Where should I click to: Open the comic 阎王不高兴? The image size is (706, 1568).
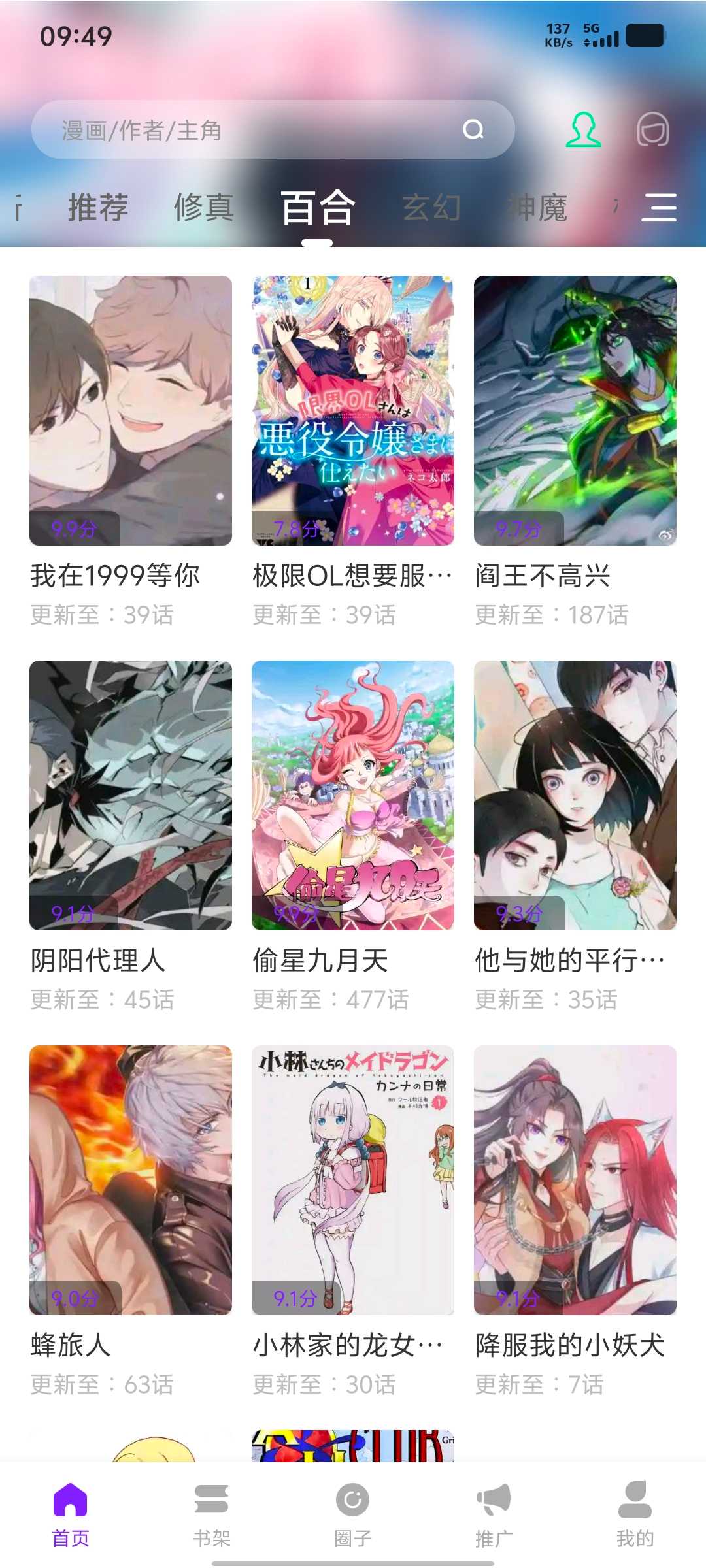(x=575, y=410)
